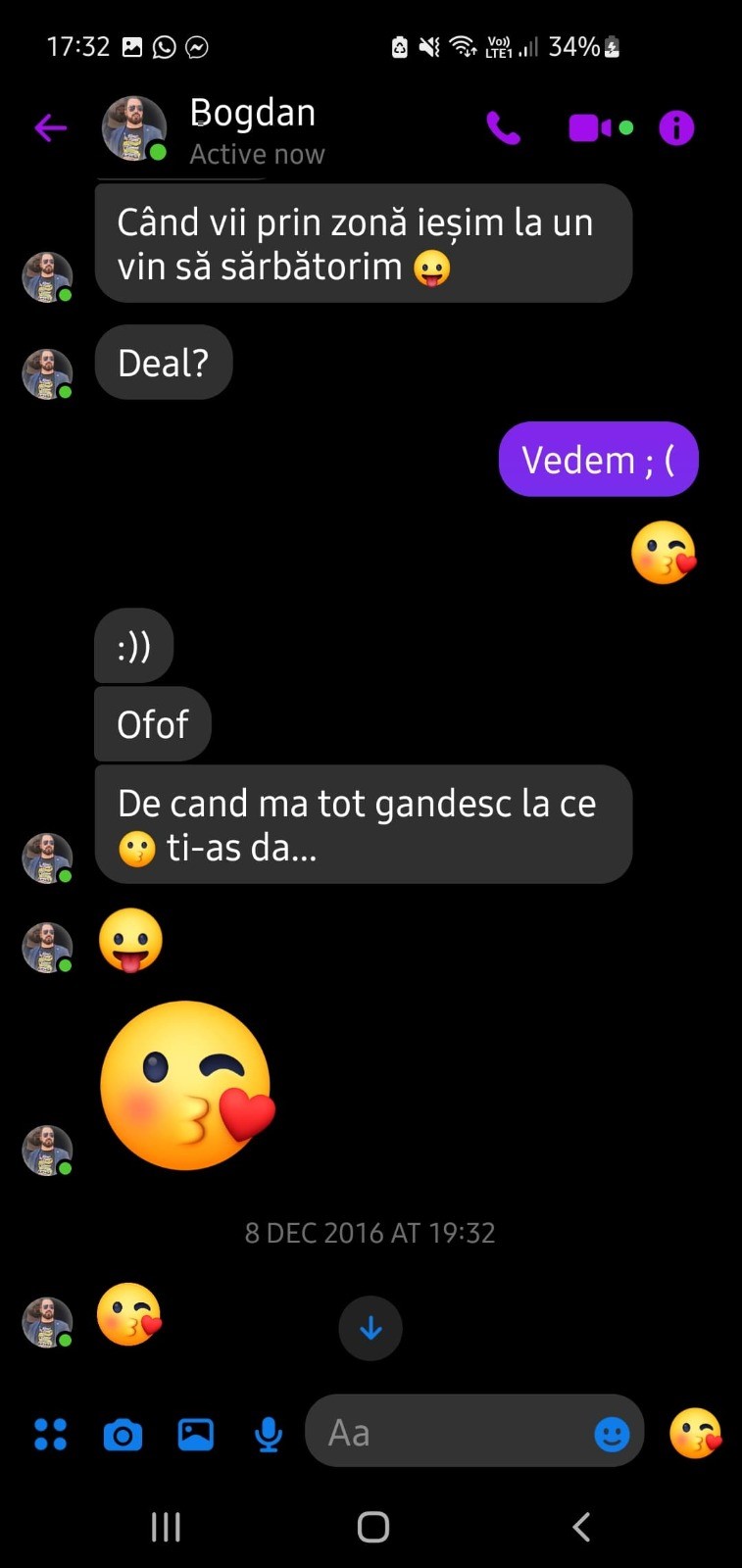Go back to the chats list
This screenshot has height=1568, width=742.
point(50,127)
